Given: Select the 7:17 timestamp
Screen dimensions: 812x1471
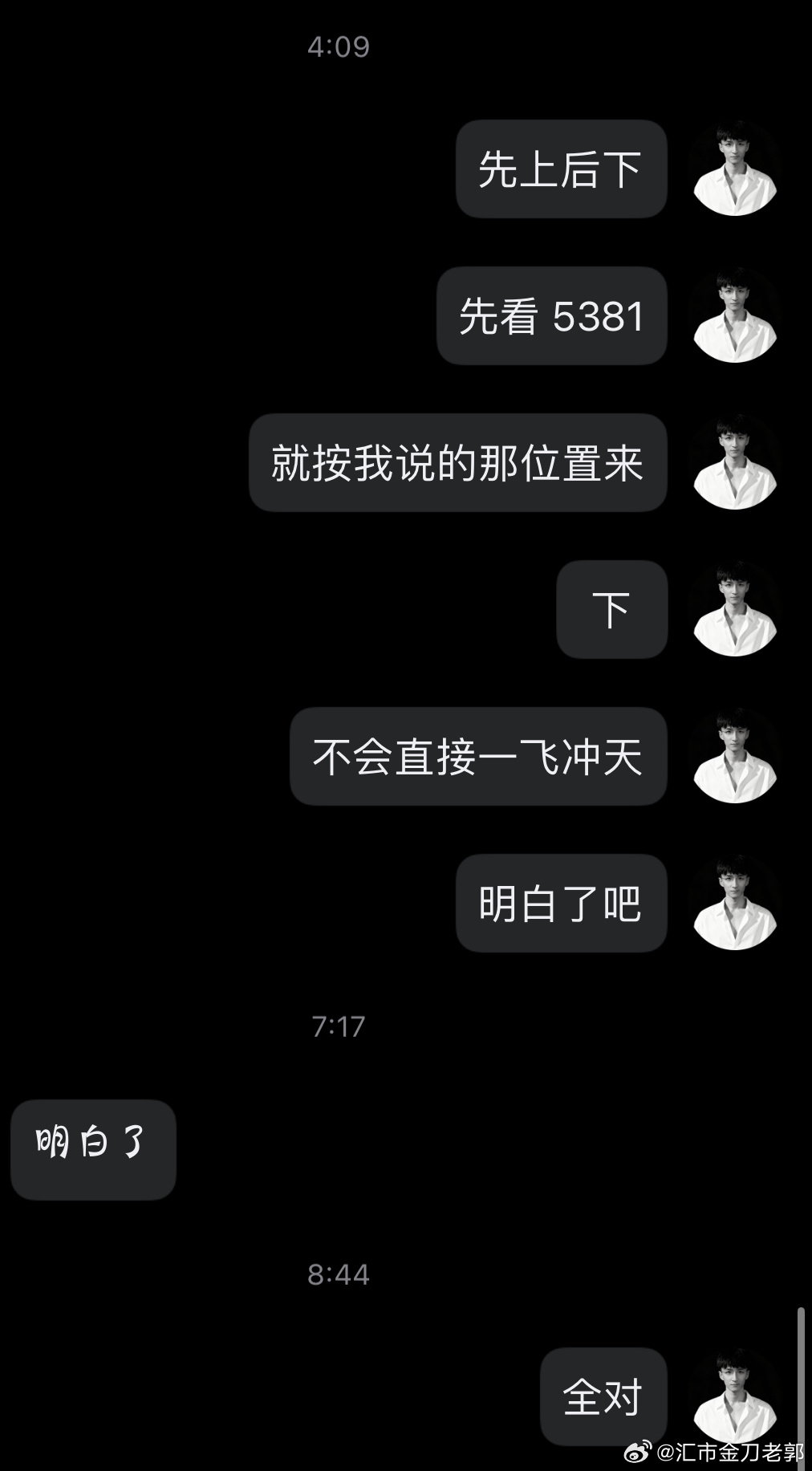Looking at the screenshot, I should click(338, 1023).
